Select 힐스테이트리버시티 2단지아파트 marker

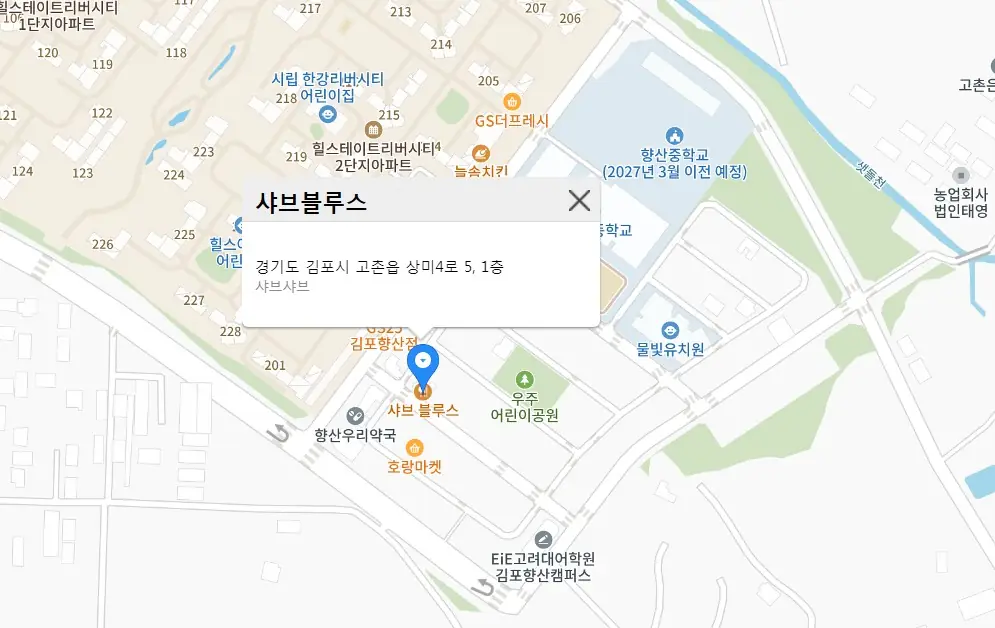coord(373,130)
